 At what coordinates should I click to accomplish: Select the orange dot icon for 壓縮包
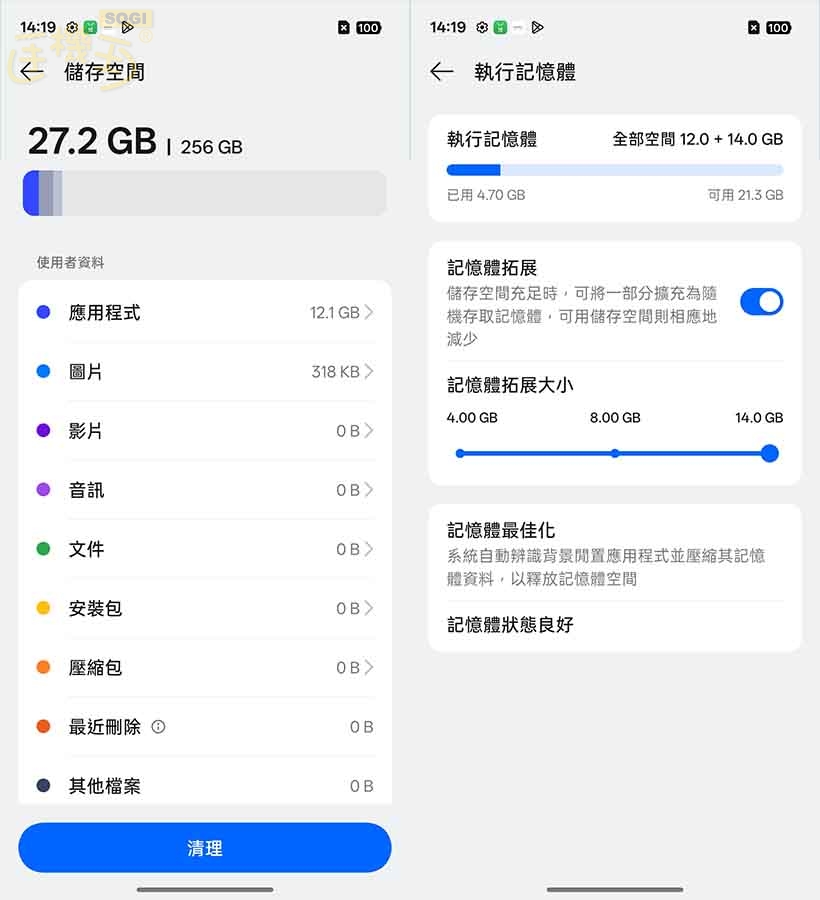pyautogui.click(x=42, y=667)
